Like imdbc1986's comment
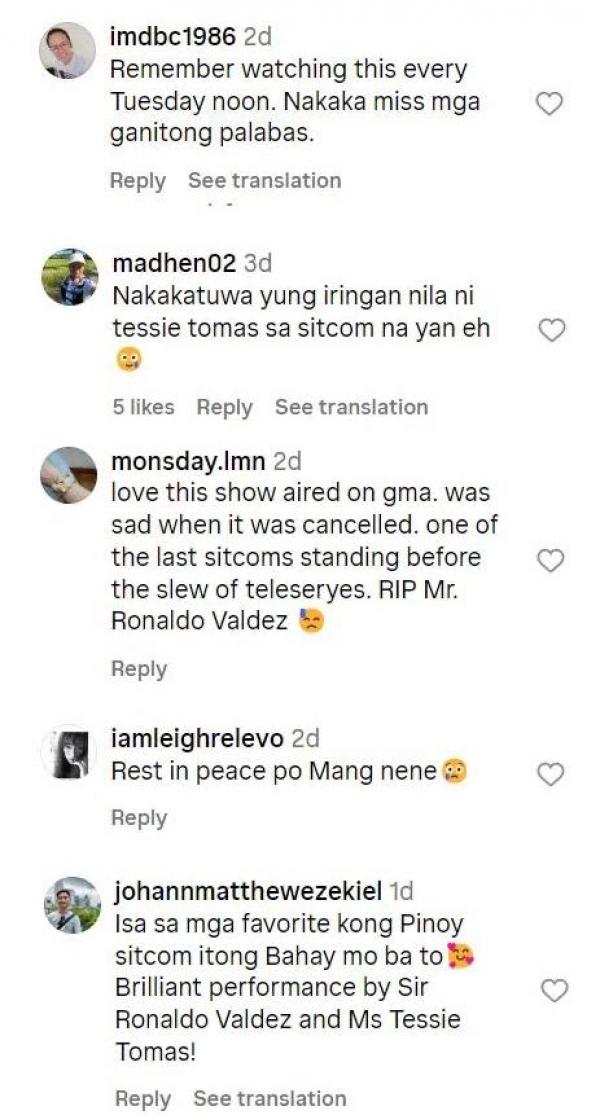 pyautogui.click(x=550, y=103)
